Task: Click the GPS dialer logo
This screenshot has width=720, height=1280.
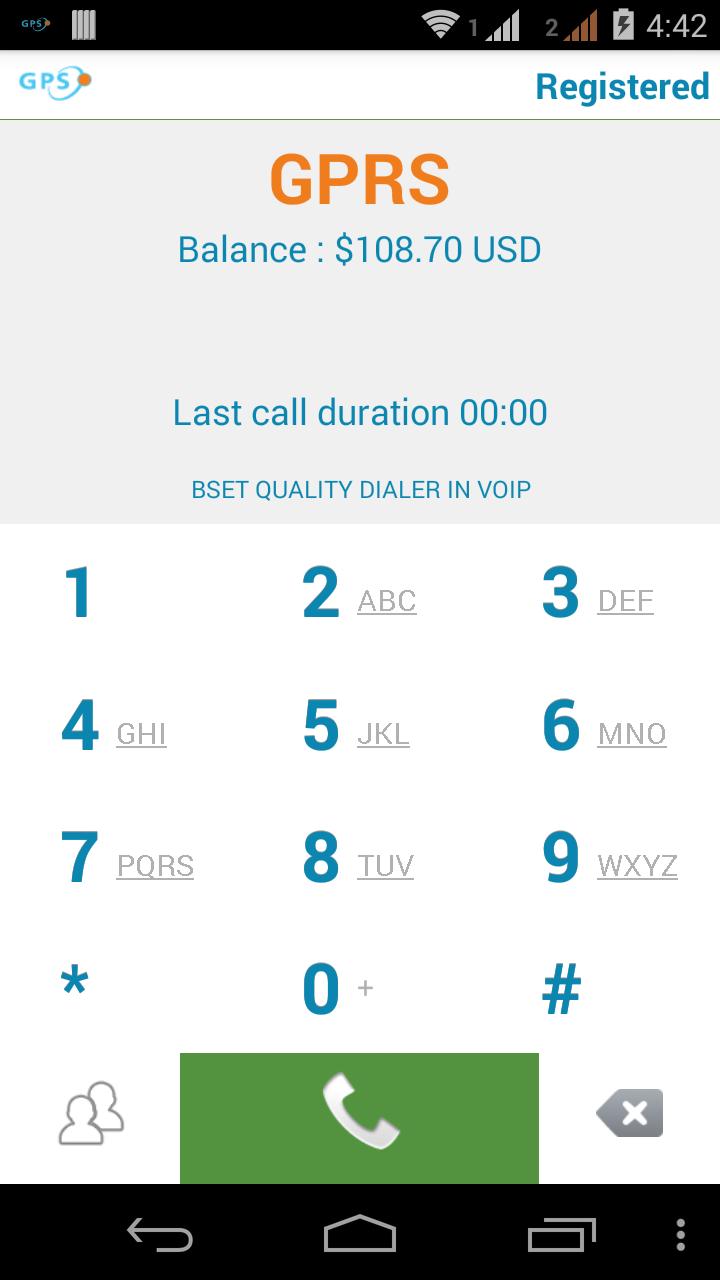Action: pyautogui.click(x=52, y=83)
